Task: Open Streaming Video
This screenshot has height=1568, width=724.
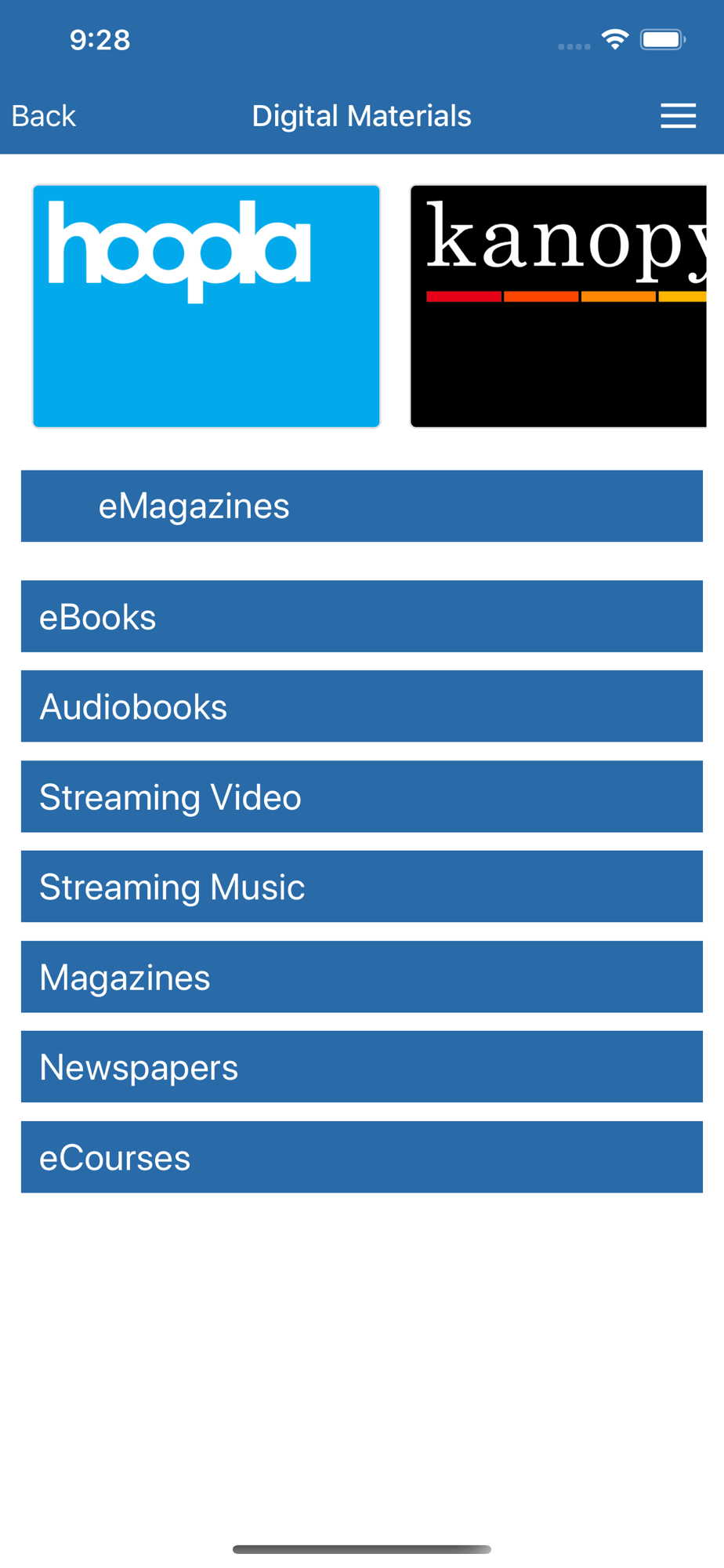Action: (362, 797)
